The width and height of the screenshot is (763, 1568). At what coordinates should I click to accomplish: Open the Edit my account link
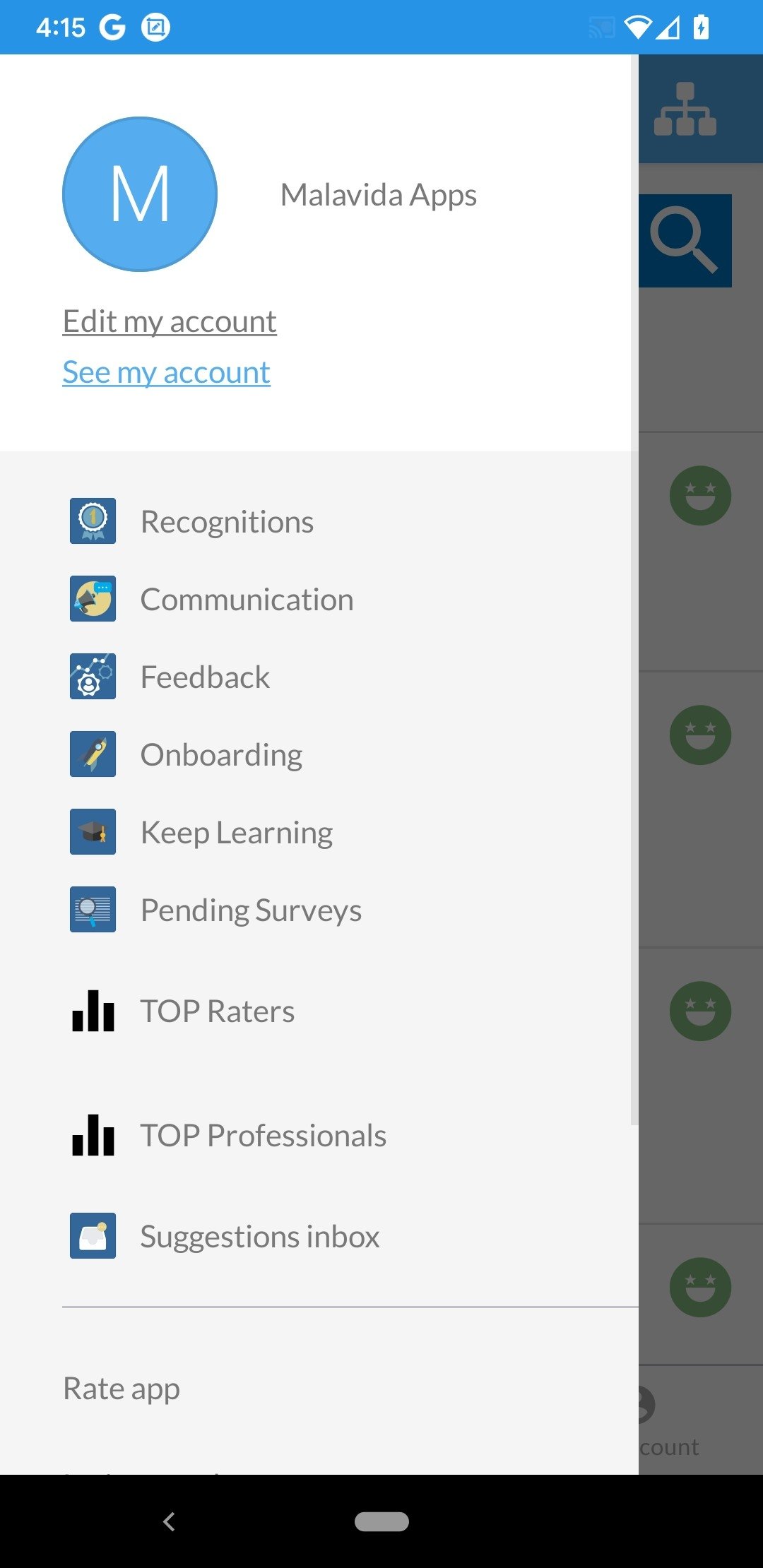click(x=170, y=321)
